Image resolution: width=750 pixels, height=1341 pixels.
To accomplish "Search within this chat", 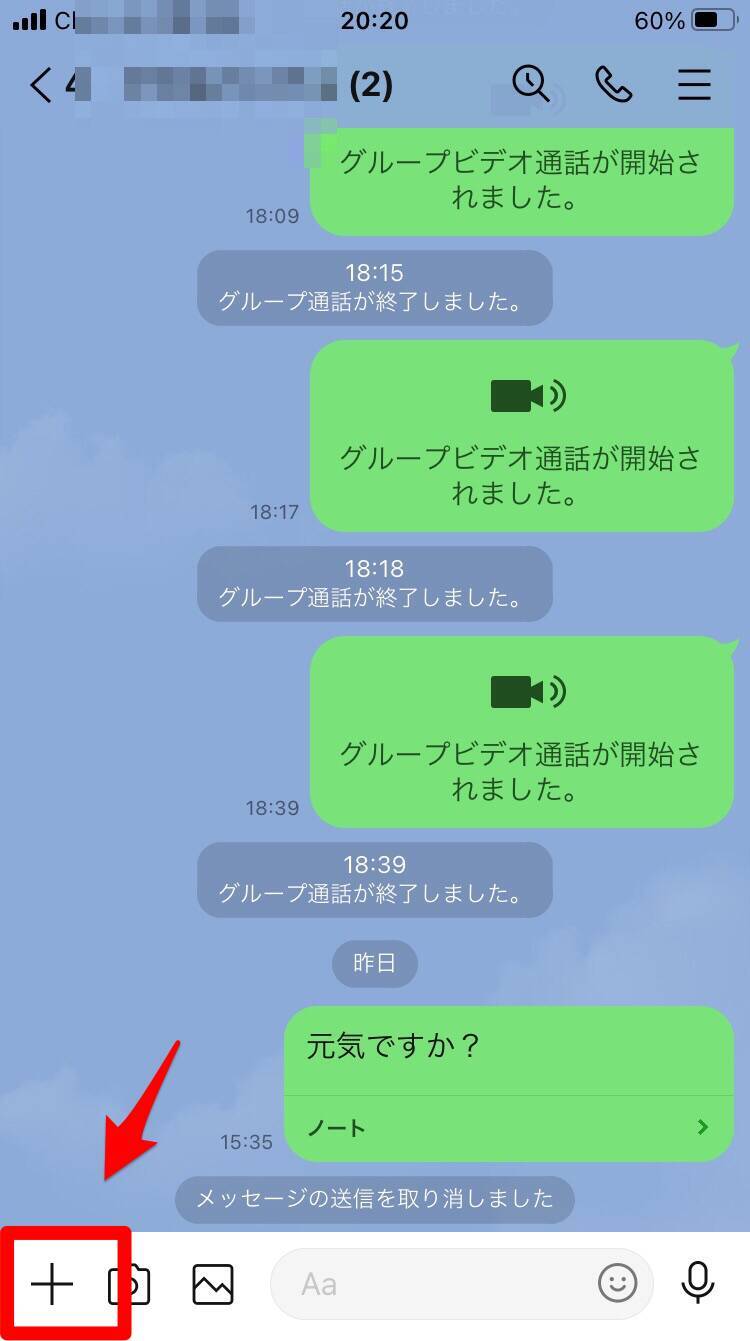I will coord(531,85).
